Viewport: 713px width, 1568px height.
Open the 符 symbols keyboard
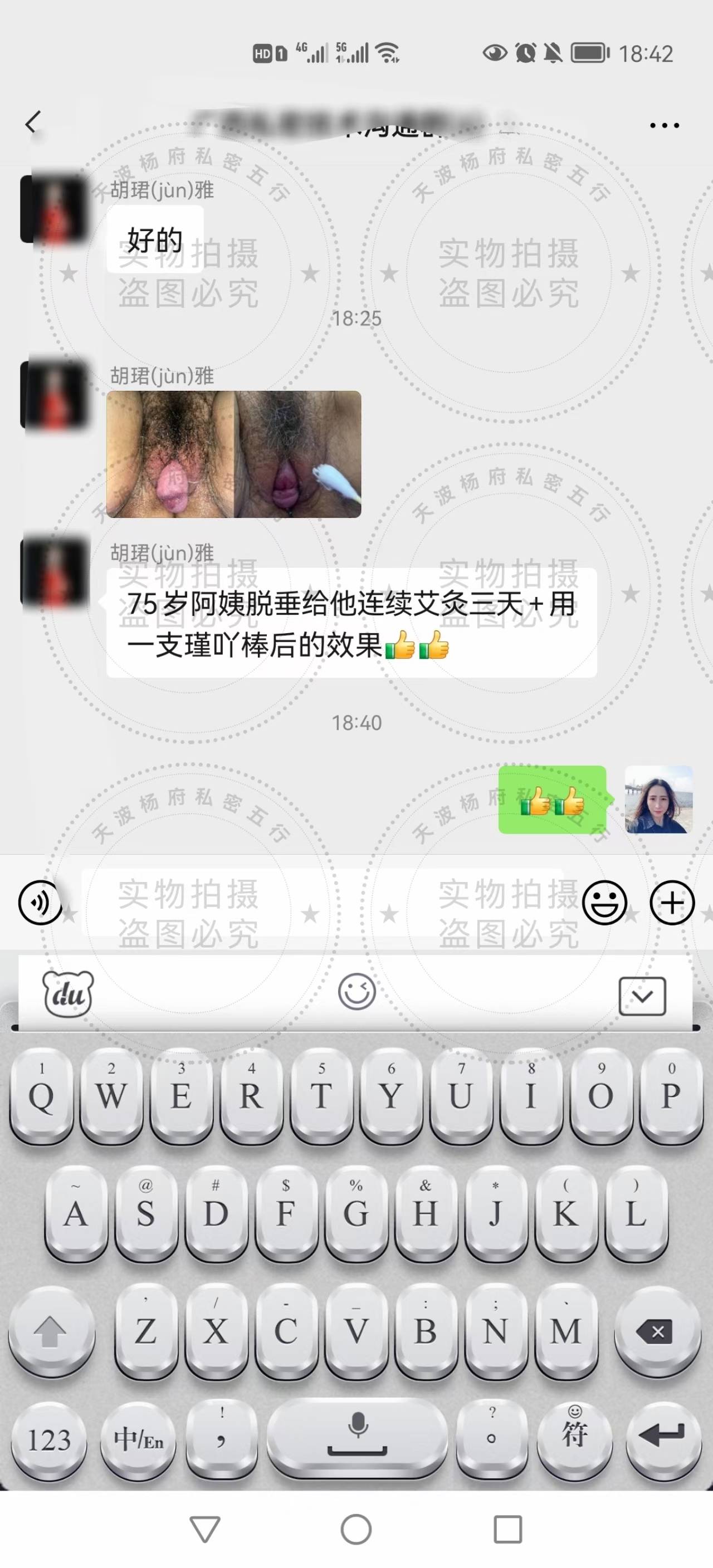574,1437
